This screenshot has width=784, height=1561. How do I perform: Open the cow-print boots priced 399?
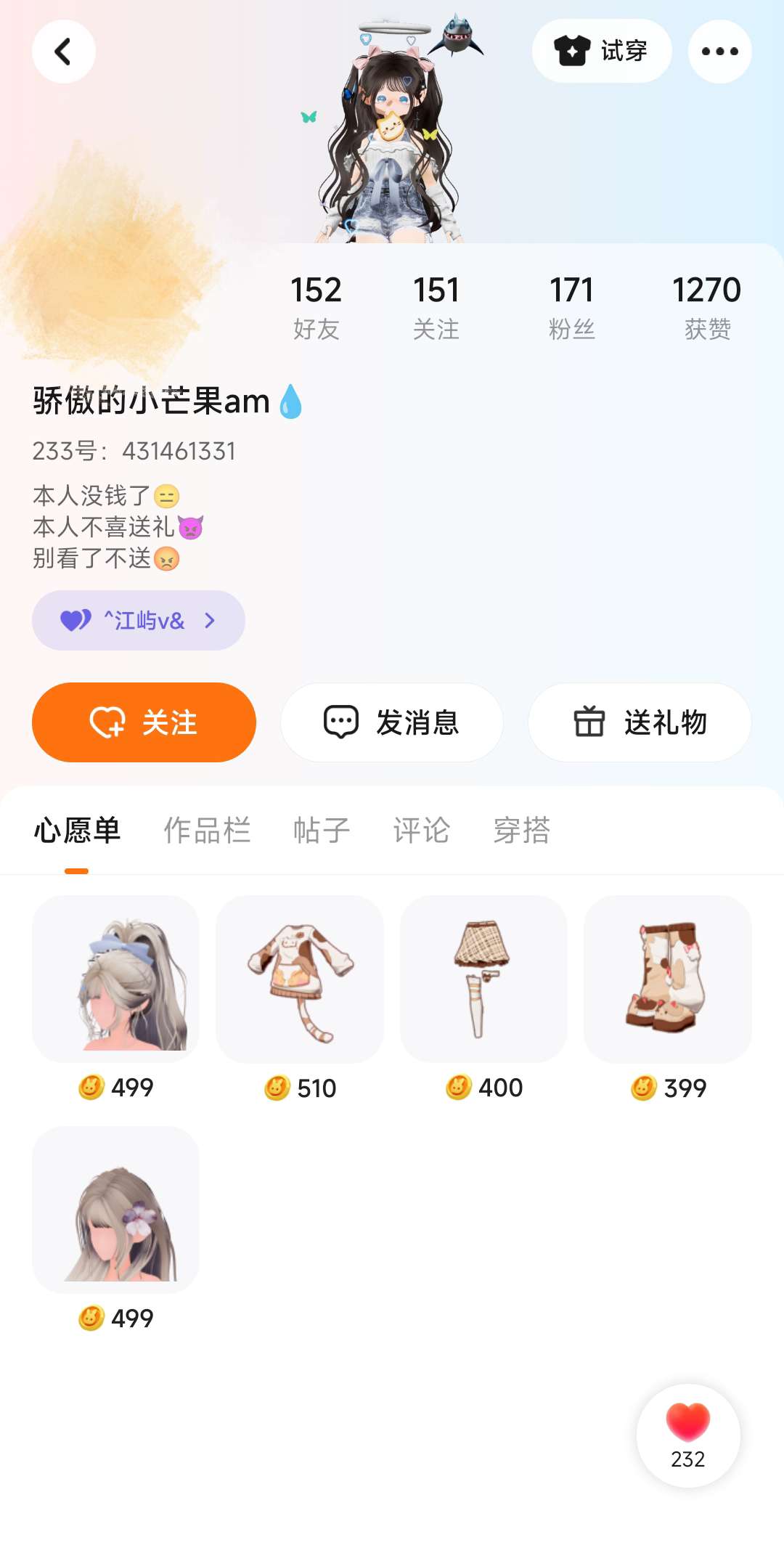point(667,979)
